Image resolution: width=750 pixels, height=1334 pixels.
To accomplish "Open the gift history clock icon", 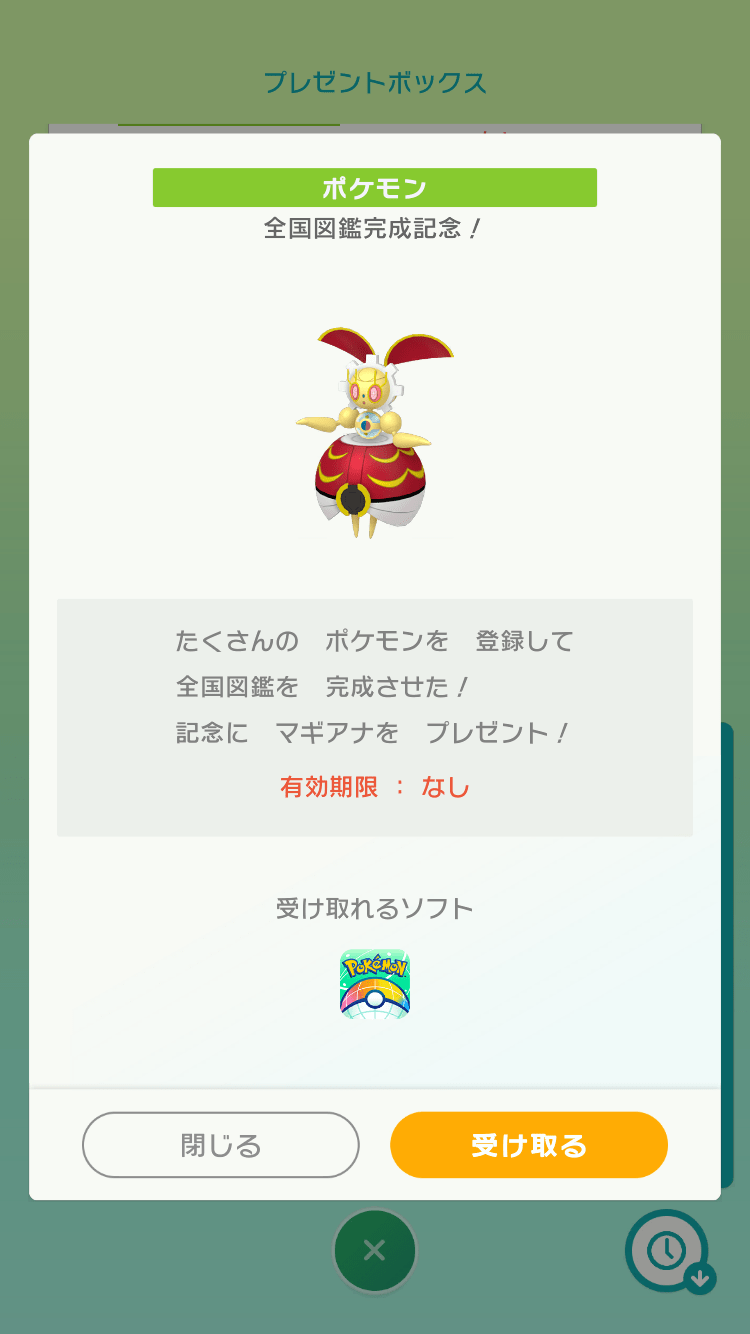I will pos(667,1250).
